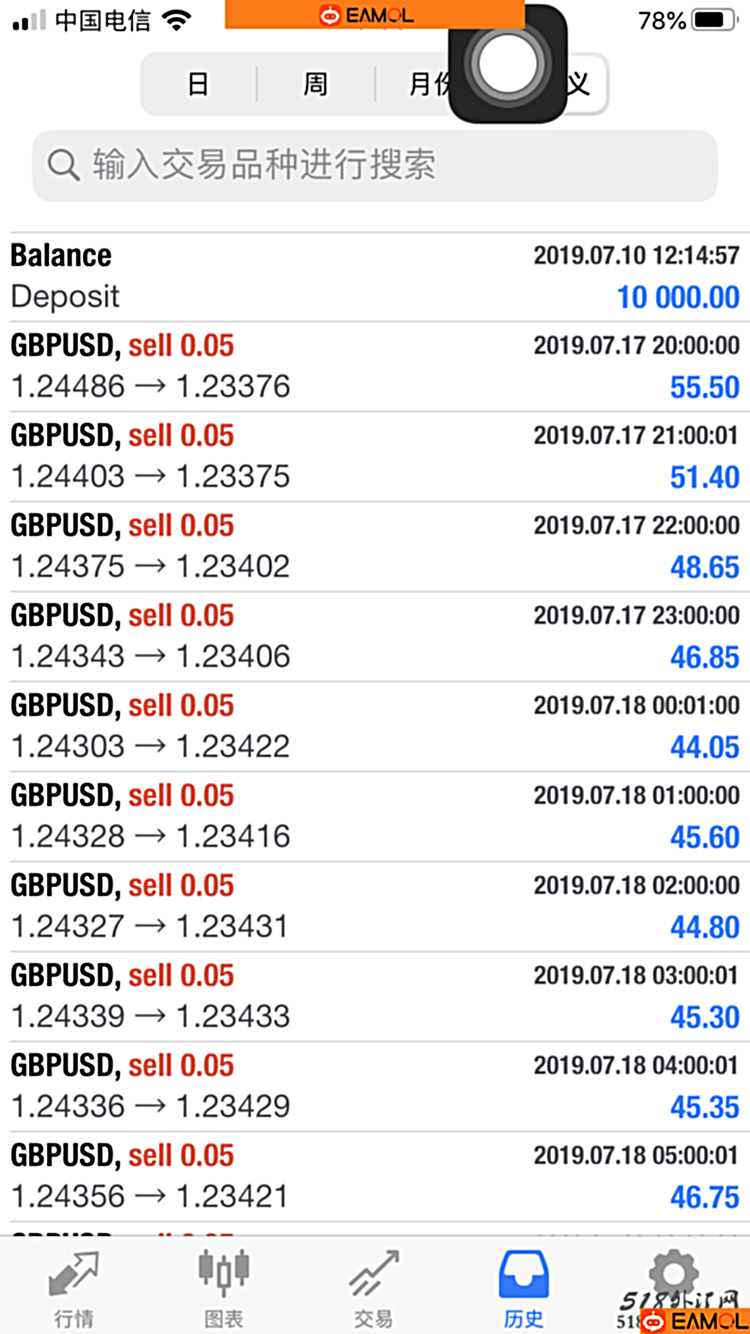Switch to the 行情 tab
Image resolution: width=750 pixels, height=1334 pixels.
tap(74, 1288)
